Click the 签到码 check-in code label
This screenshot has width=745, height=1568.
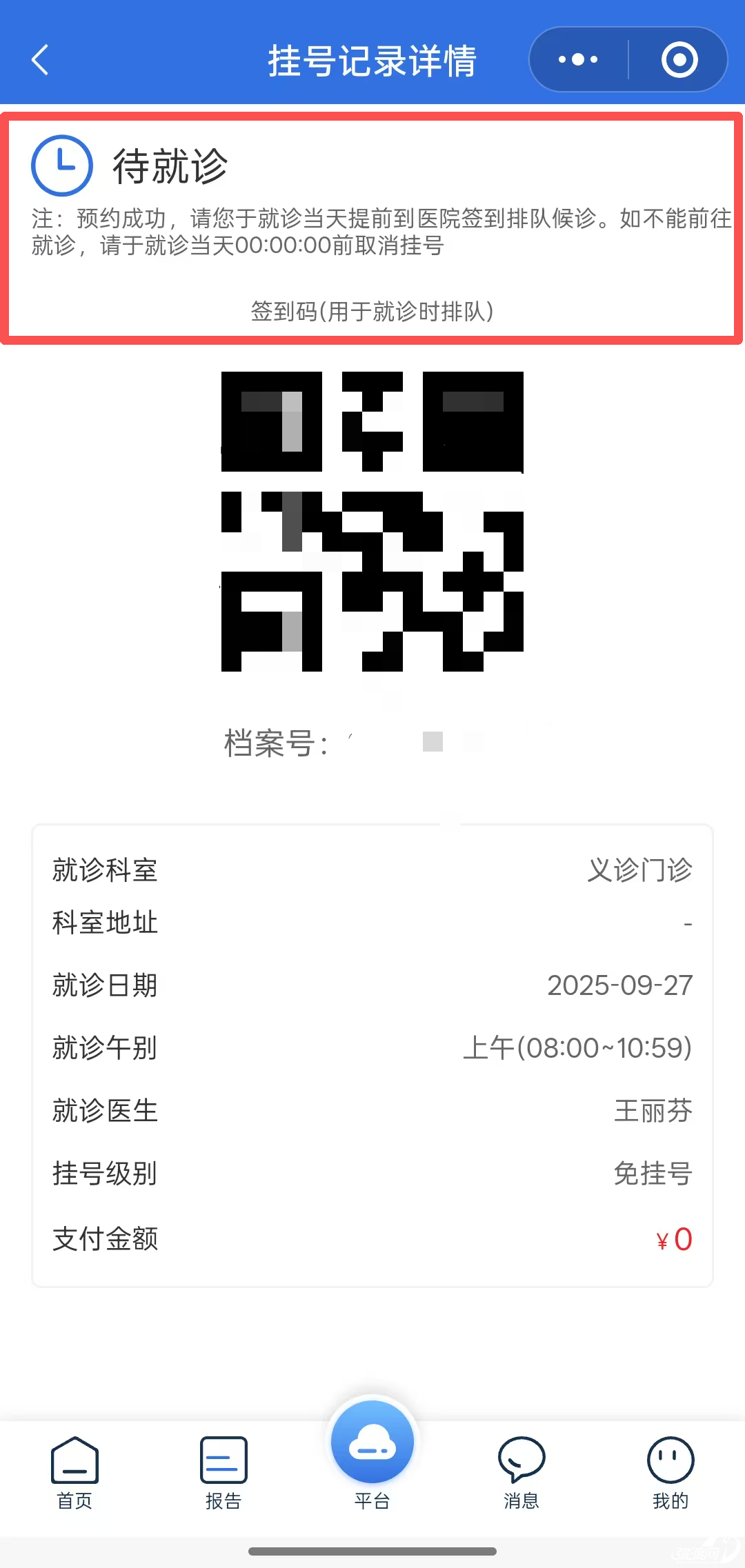pos(372,312)
